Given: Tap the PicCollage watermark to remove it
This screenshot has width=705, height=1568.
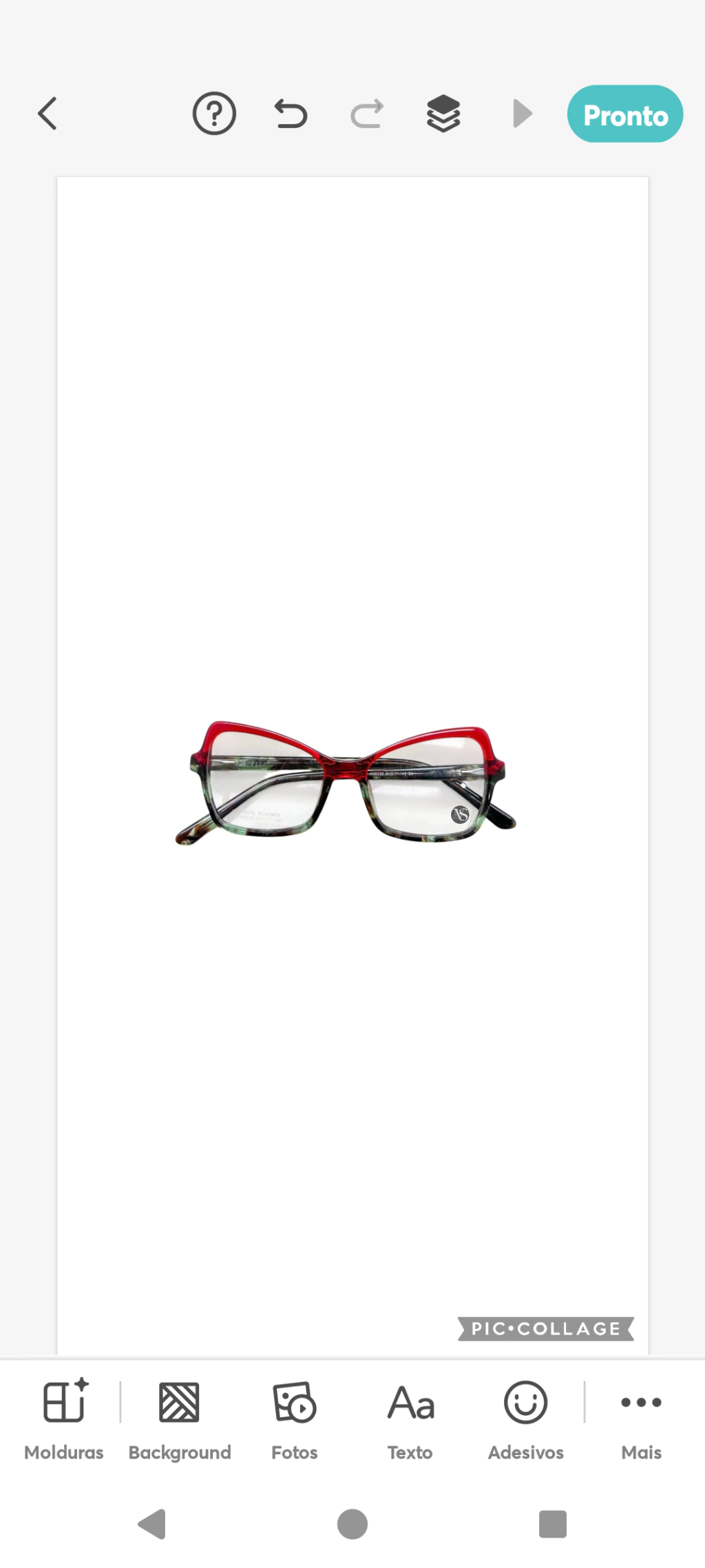Looking at the screenshot, I should (x=546, y=1328).
